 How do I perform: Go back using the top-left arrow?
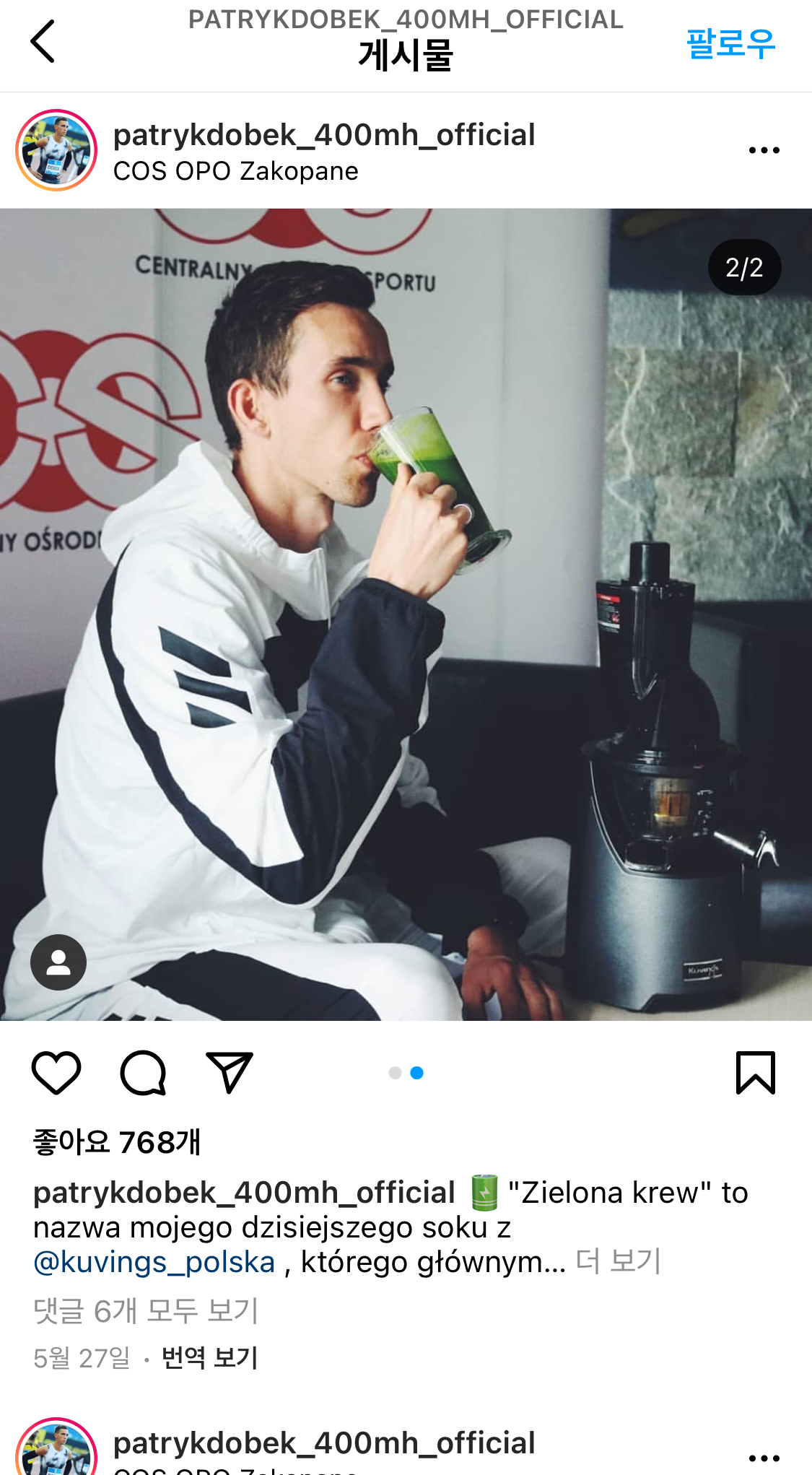[x=43, y=42]
